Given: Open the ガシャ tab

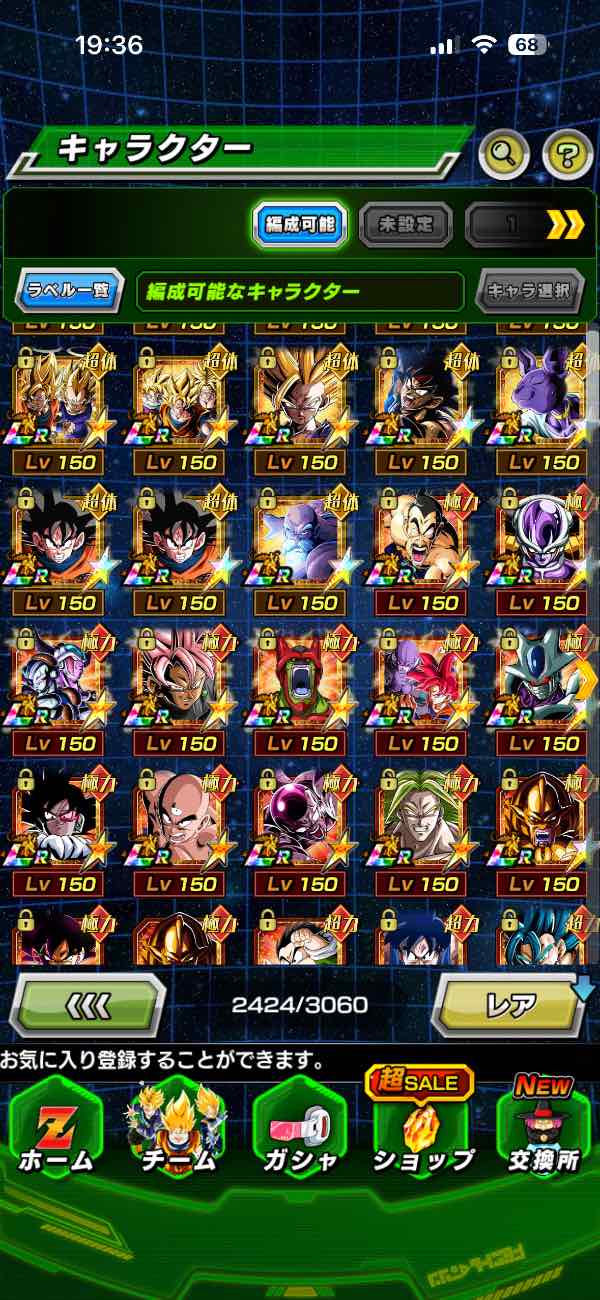Looking at the screenshot, I should 299,1130.
